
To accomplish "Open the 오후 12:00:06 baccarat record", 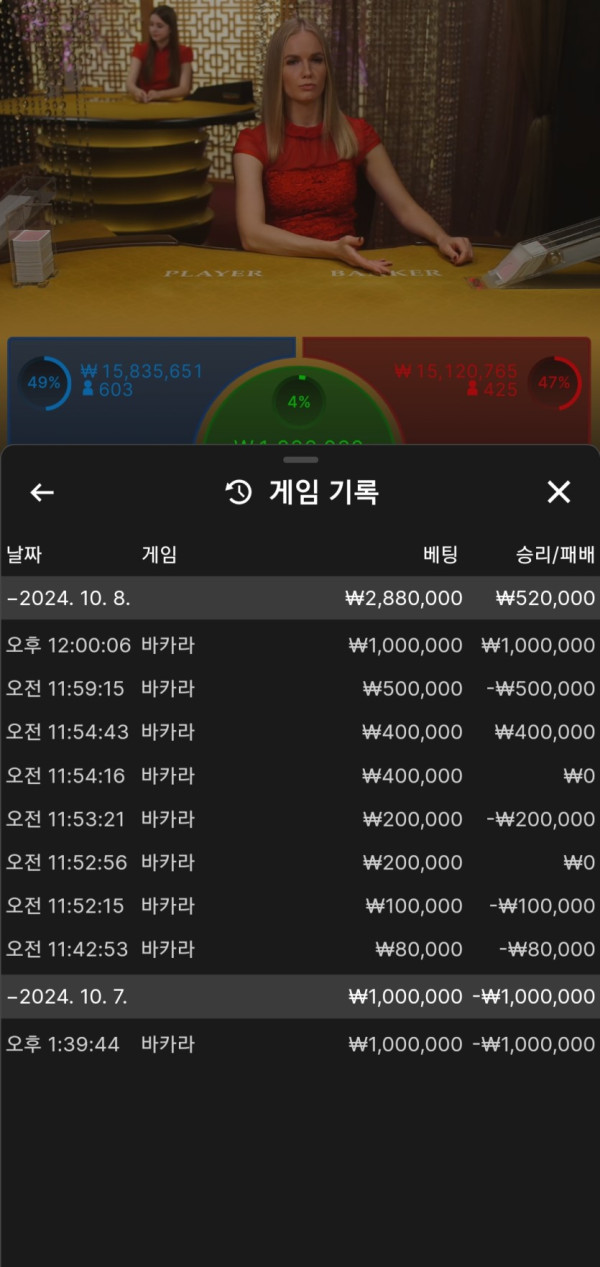I will click(300, 646).
